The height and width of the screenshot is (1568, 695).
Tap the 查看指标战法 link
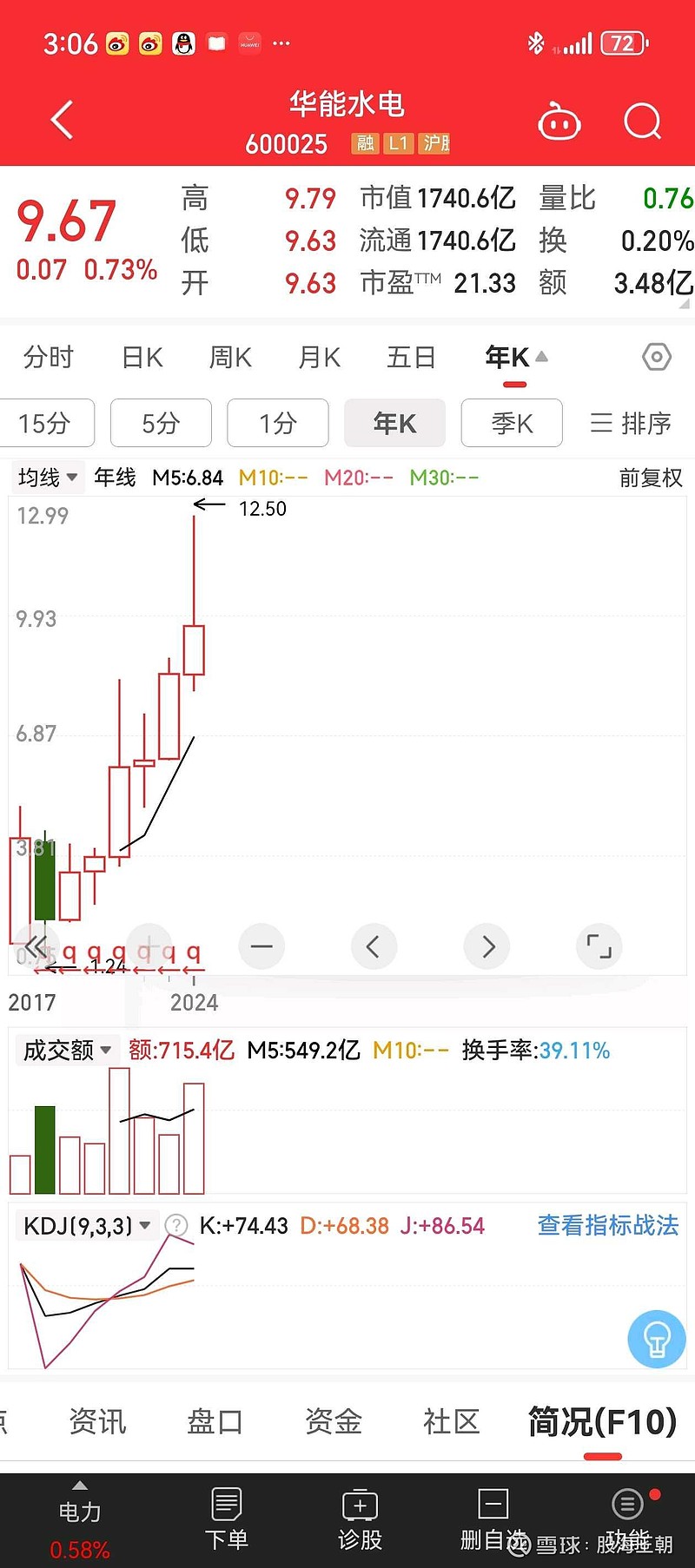[607, 1225]
